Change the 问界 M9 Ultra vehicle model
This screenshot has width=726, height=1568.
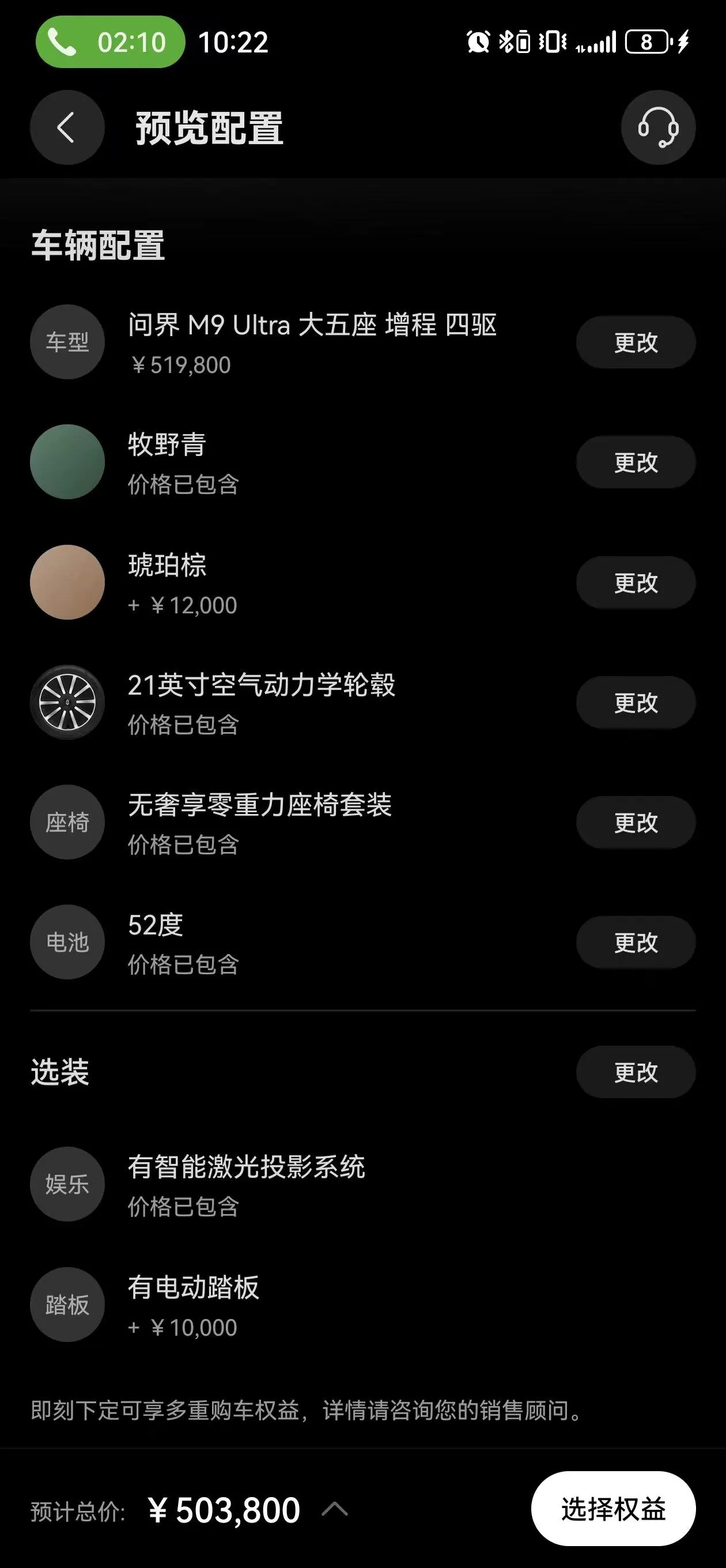pyautogui.click(x=636, y=342)
